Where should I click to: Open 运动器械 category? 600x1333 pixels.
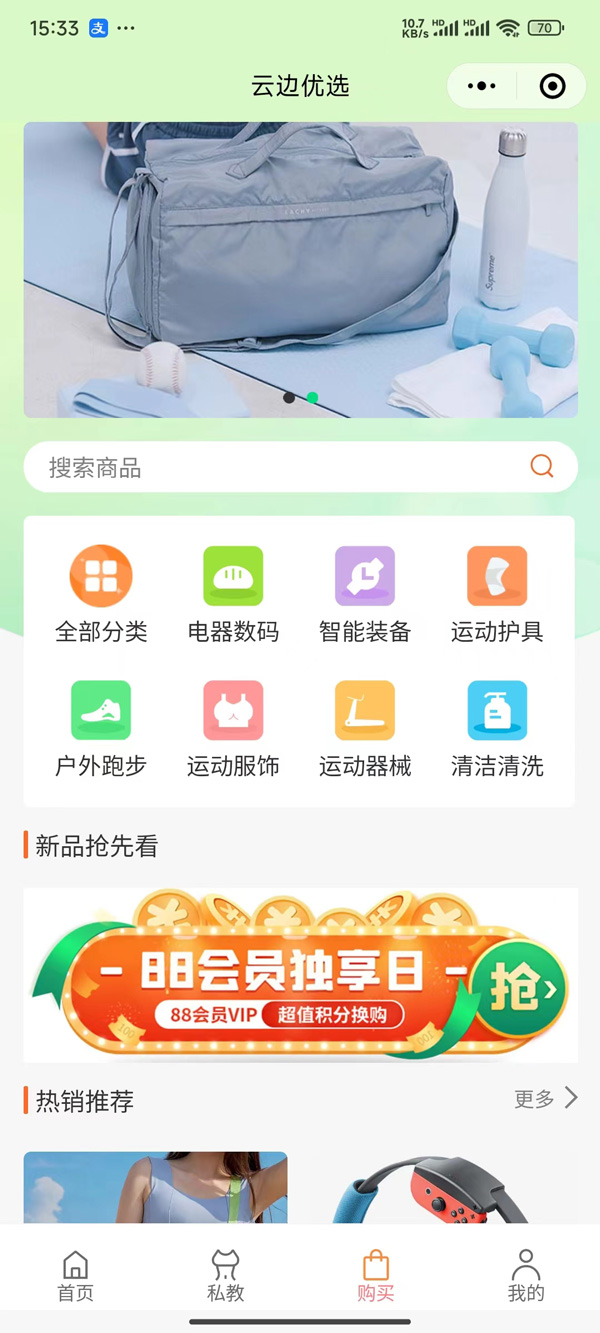point(365,729)
